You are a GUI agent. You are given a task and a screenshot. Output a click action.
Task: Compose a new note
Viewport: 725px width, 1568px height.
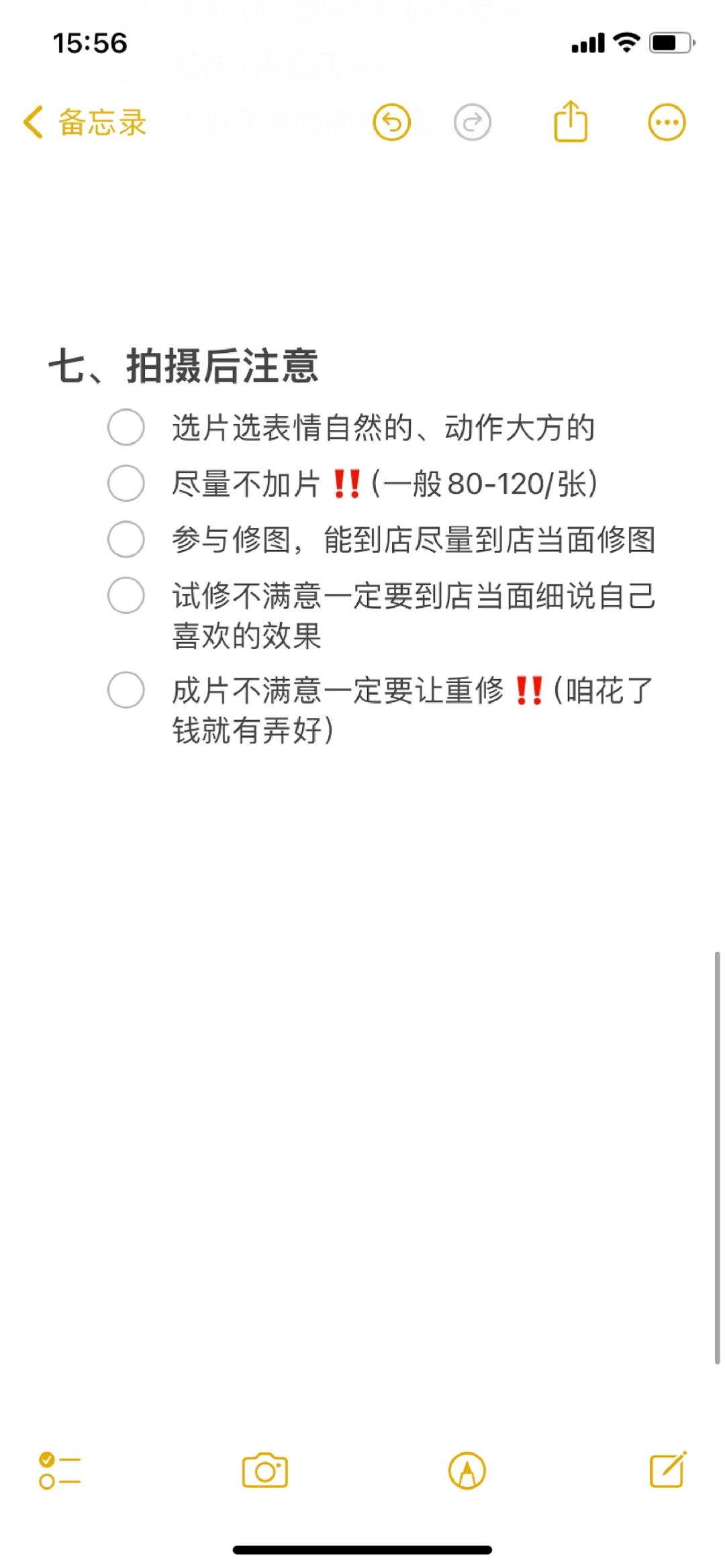668,1469
